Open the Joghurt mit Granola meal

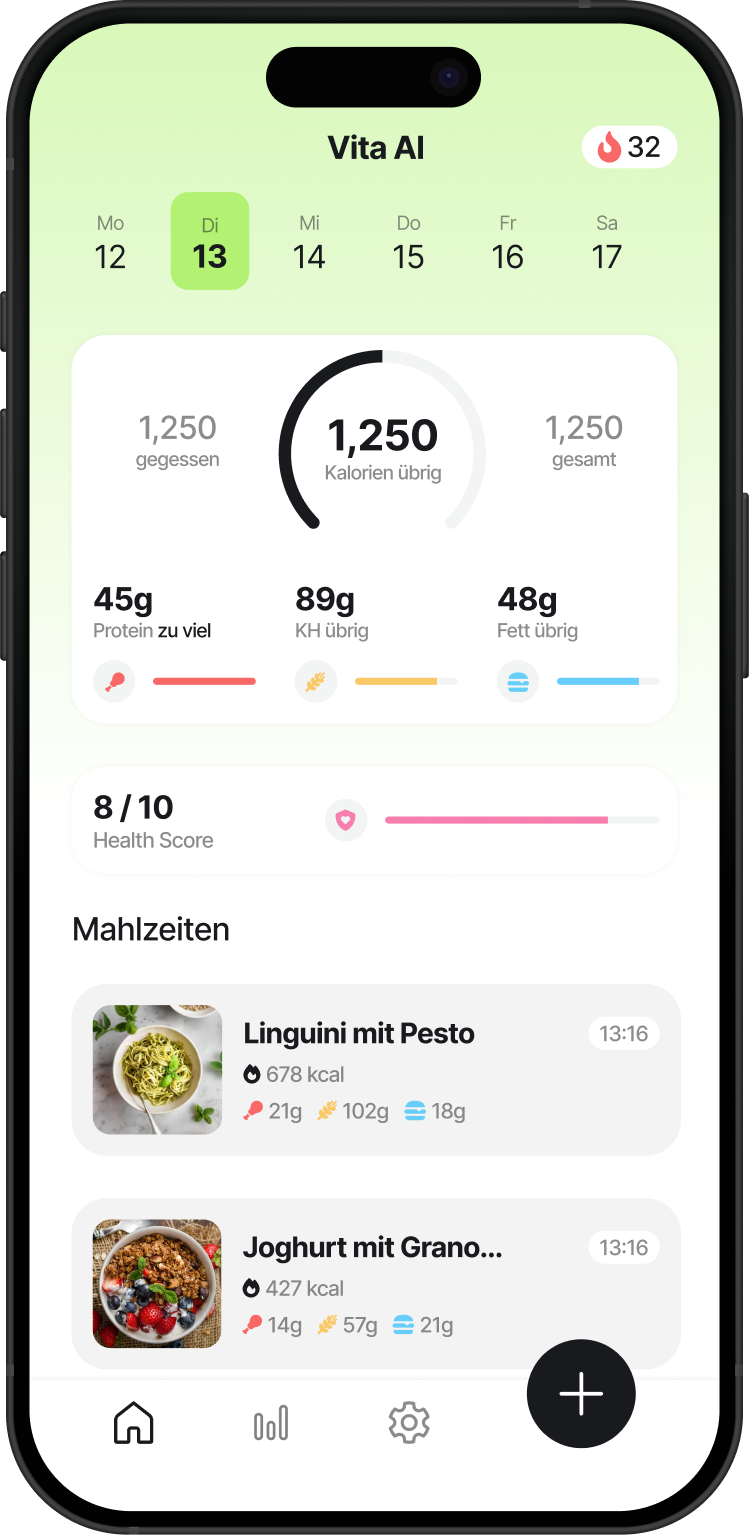tap(376, 1283)
